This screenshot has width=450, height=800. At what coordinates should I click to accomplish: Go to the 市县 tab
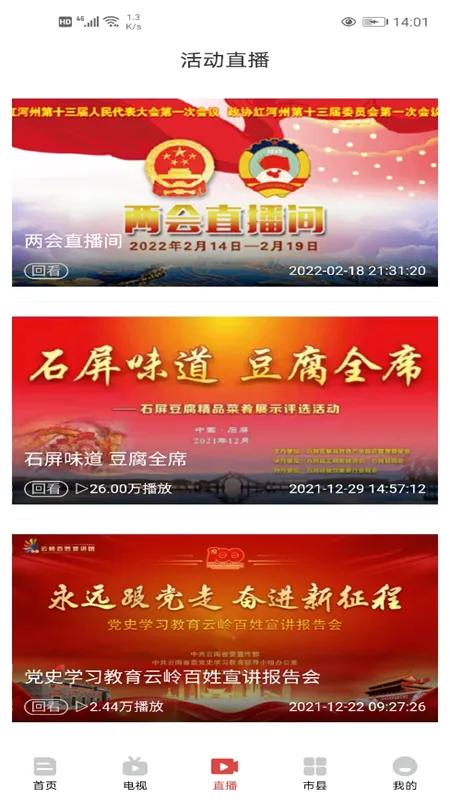pyautogui.click(x=315, y=773)
